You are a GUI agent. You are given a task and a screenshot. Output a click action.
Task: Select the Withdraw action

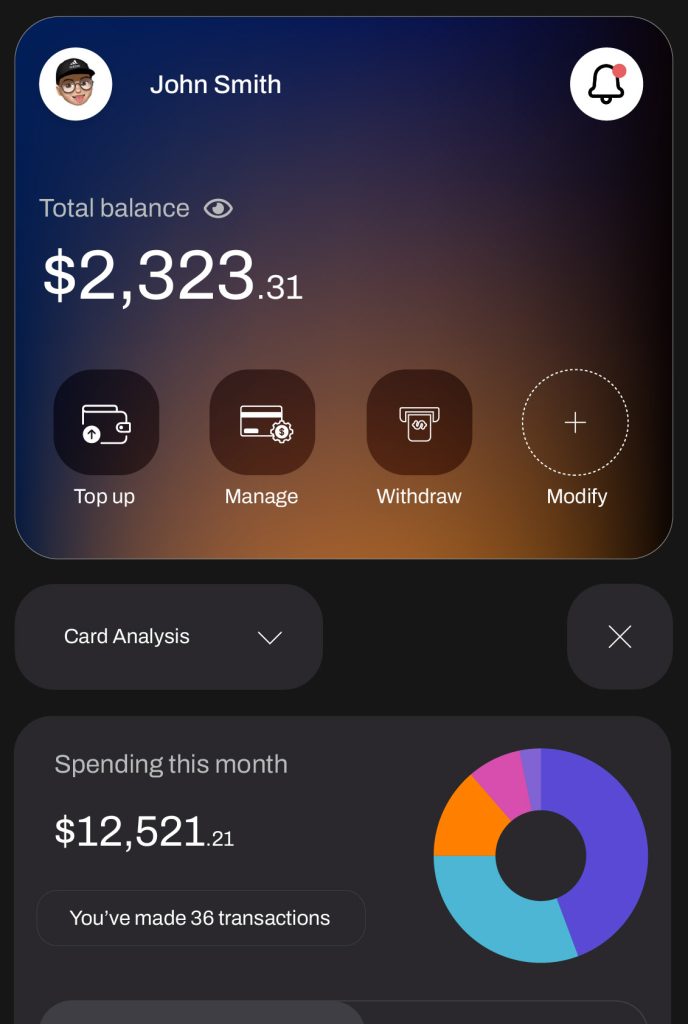tap(419, 423)
